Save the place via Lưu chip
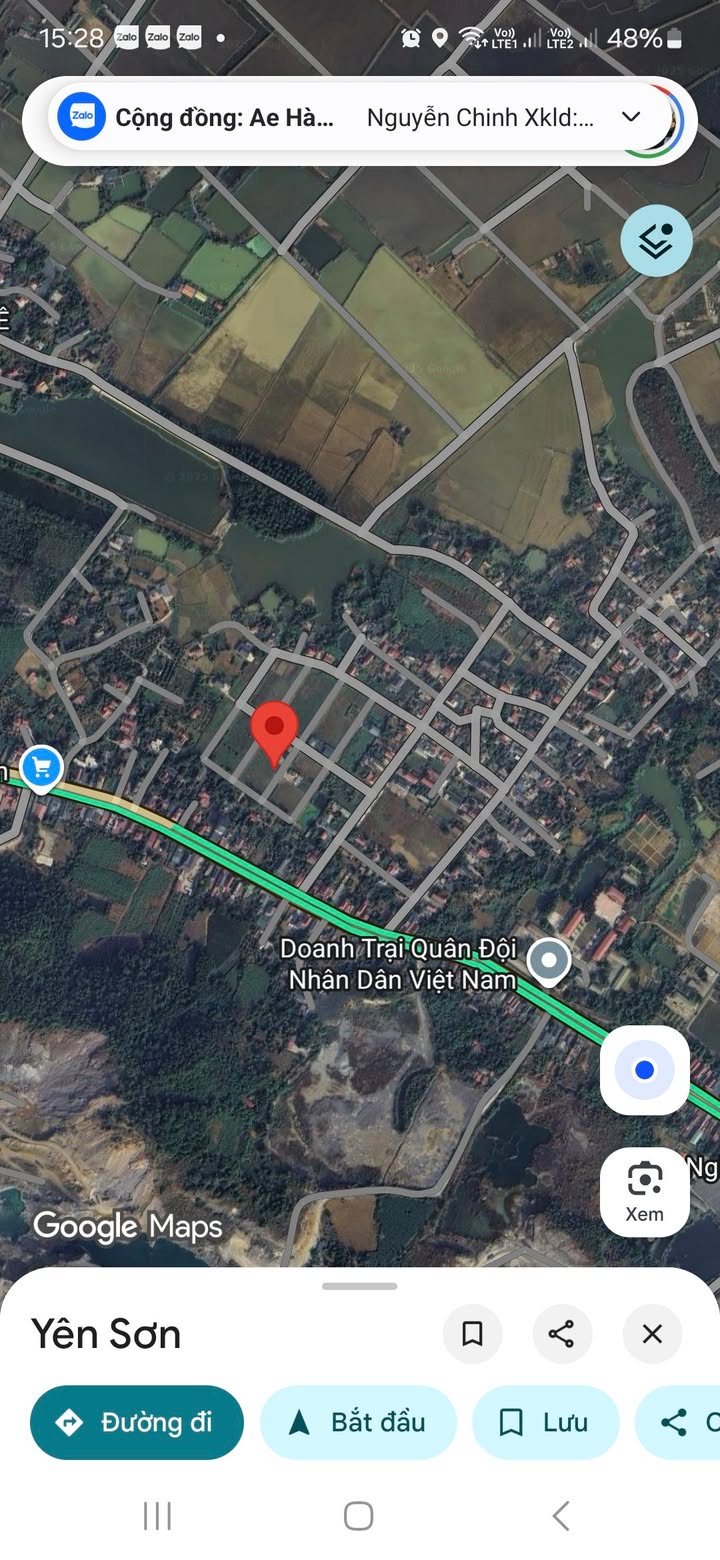Screen dimensions: 720x1560 (545, 1422)
